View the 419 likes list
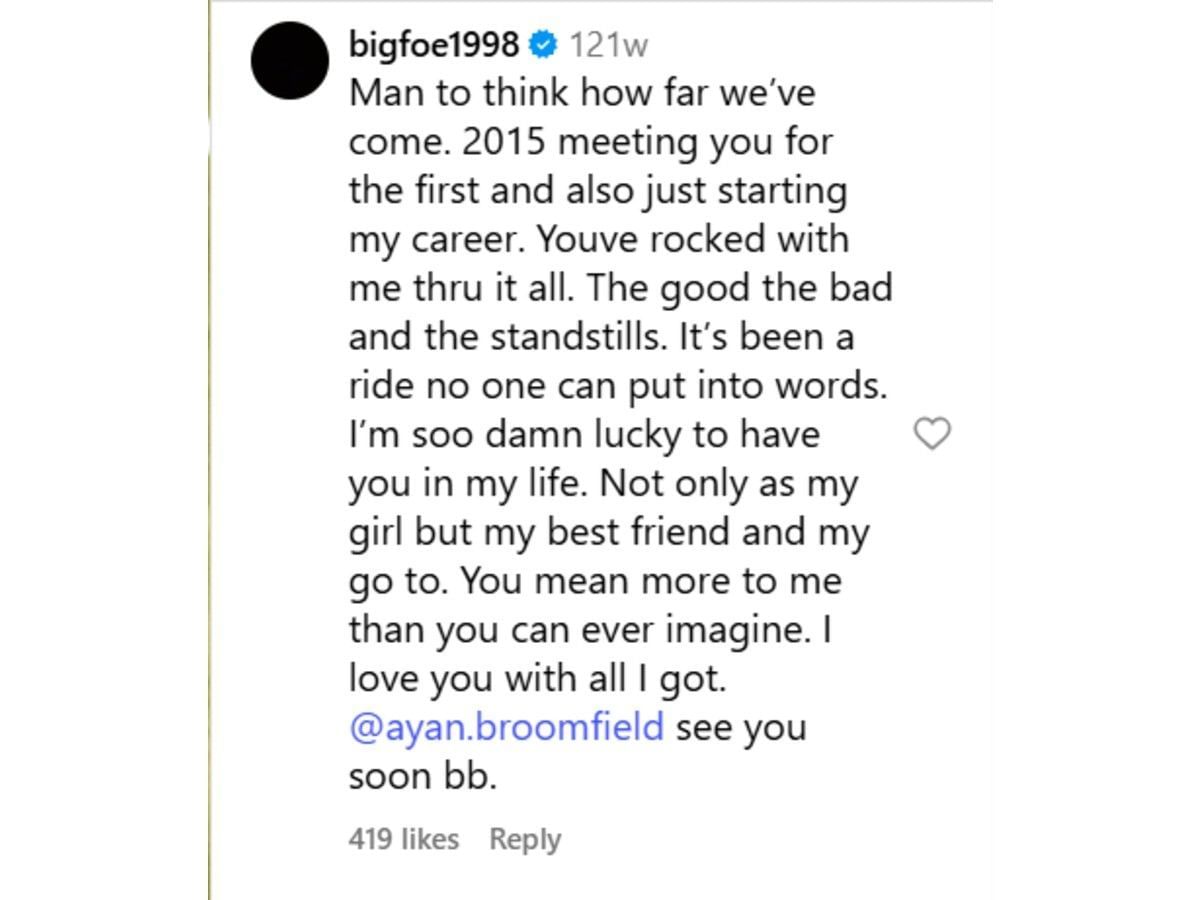 403,839
